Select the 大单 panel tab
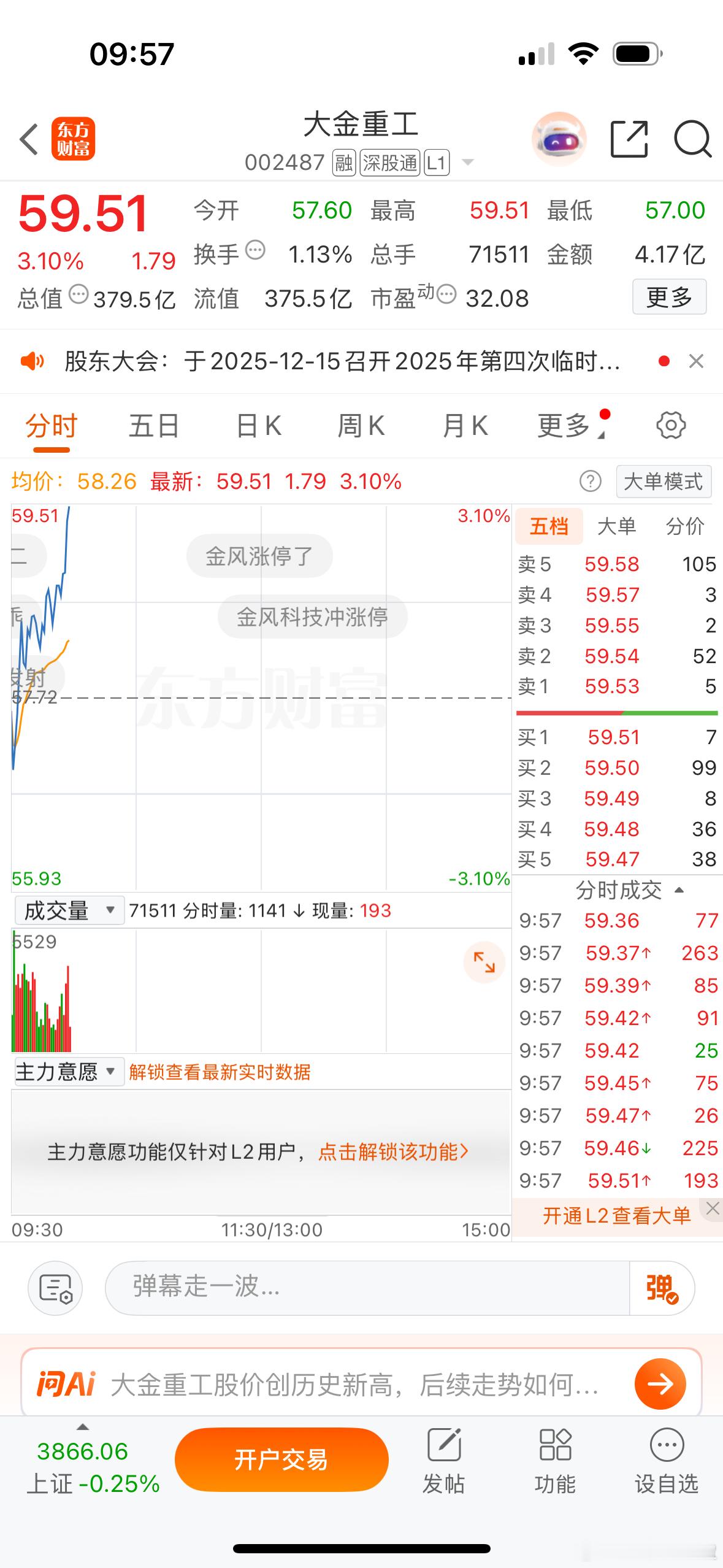 click(x=618, y=526)
